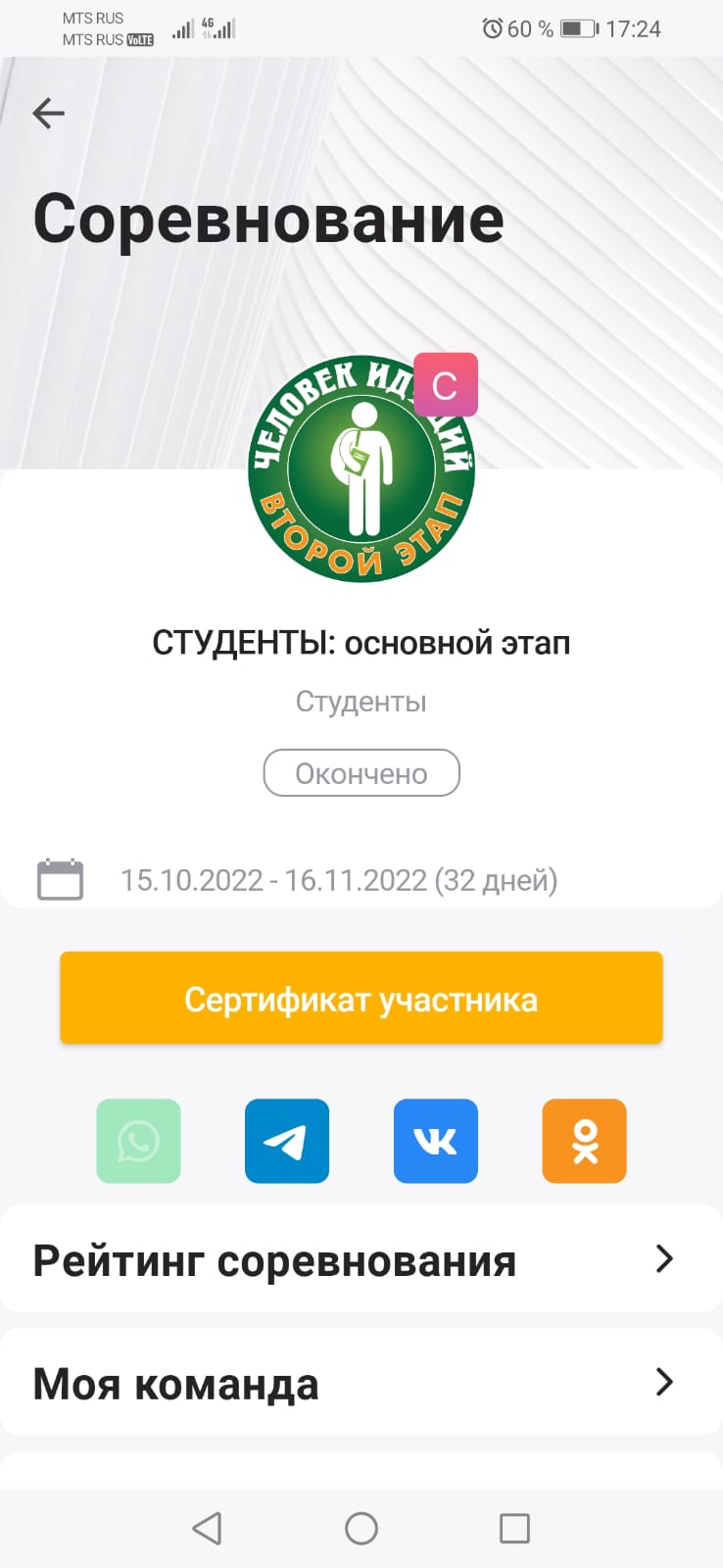Open Рейтинг соревнования
723x1568 pixels.
click(x=361, y=1258)
